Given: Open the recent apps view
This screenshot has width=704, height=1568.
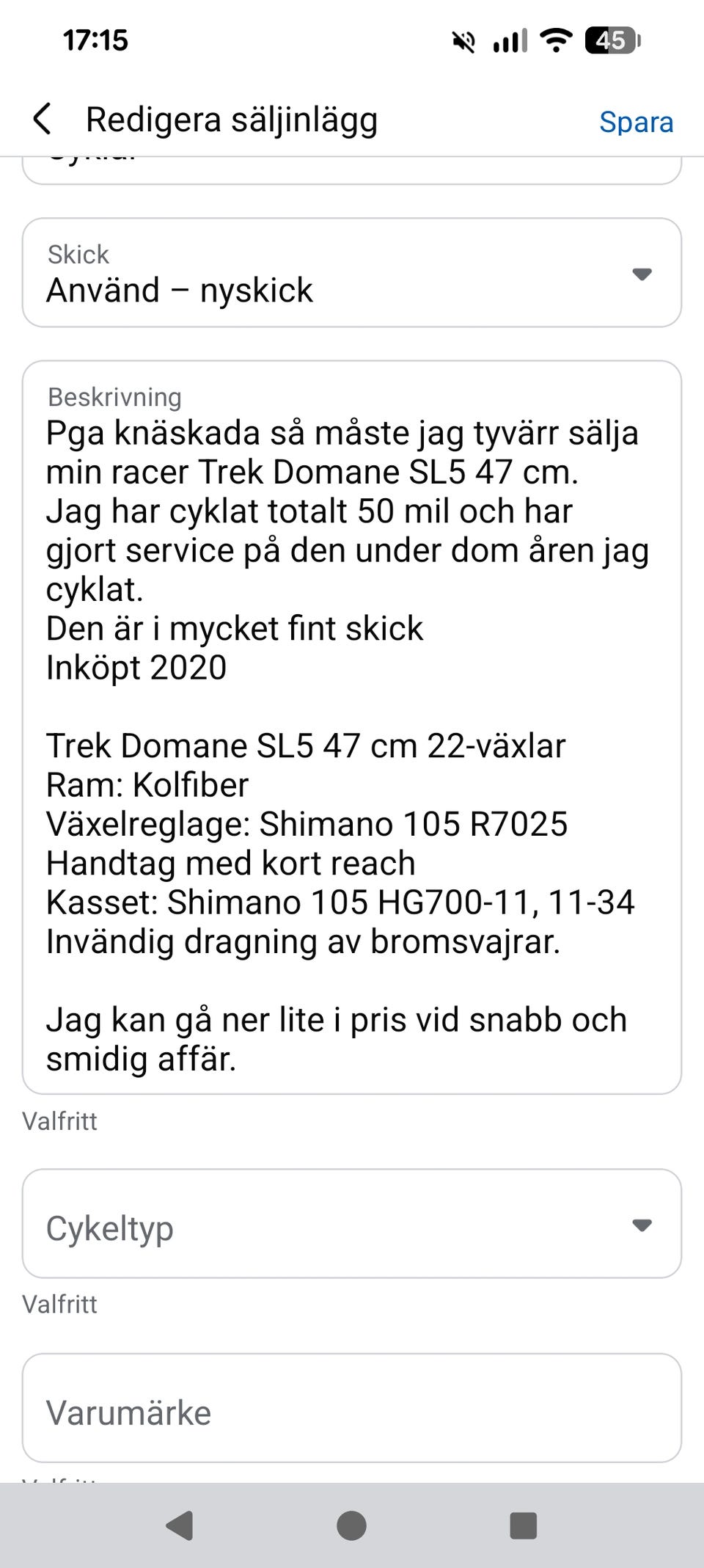Looking at the screenshot, I should click(523, 1525).
